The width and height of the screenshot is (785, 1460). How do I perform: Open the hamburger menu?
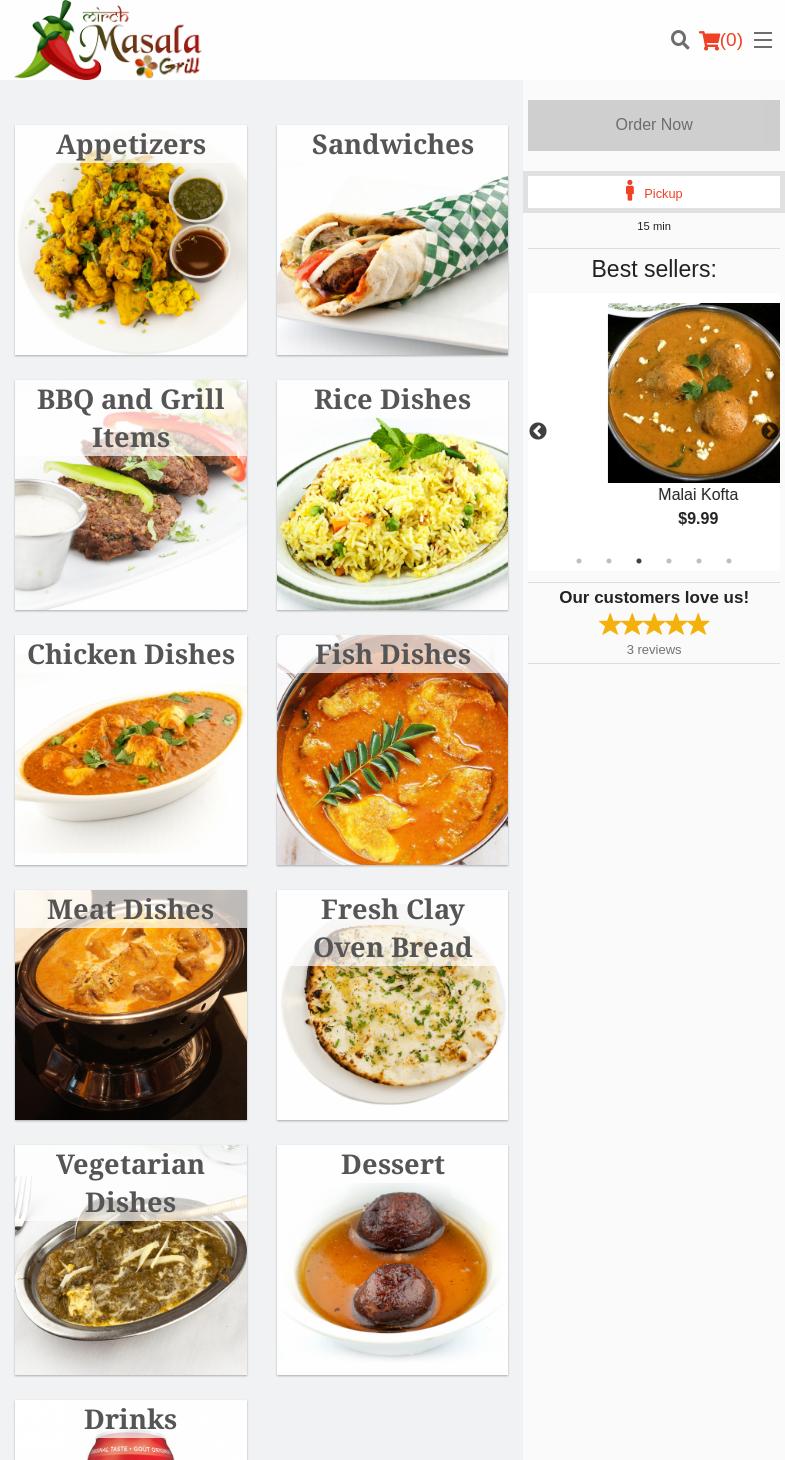pyautogui.click(x=763, y=40)
